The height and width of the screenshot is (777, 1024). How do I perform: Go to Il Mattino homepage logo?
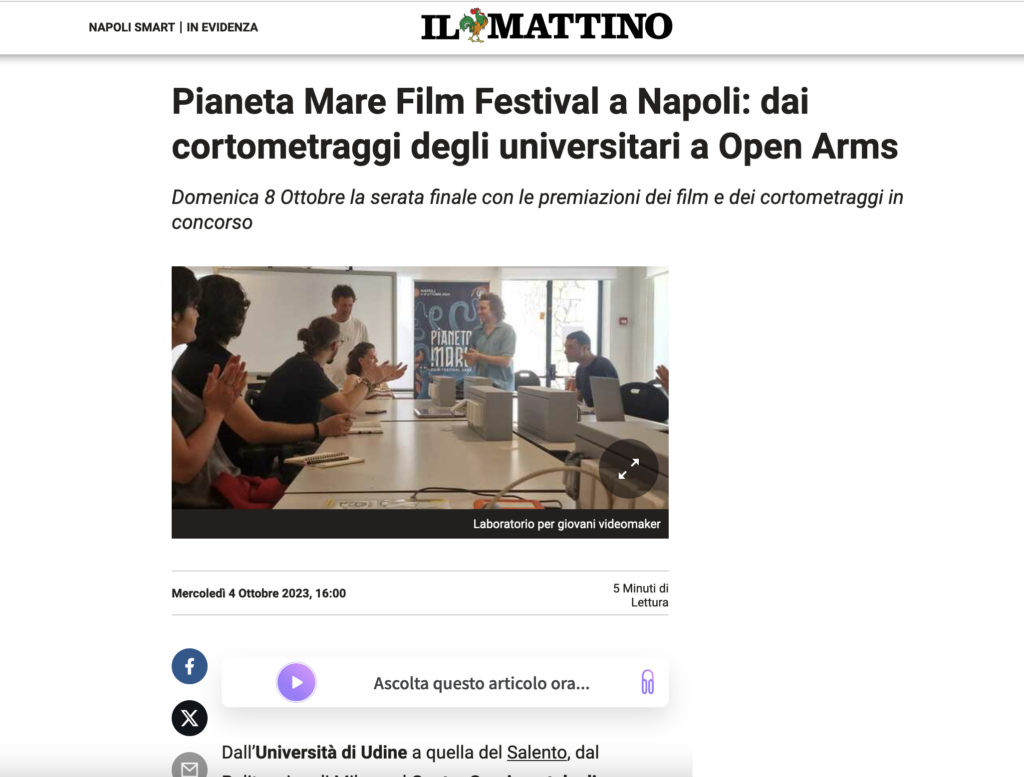coord(546,26)
